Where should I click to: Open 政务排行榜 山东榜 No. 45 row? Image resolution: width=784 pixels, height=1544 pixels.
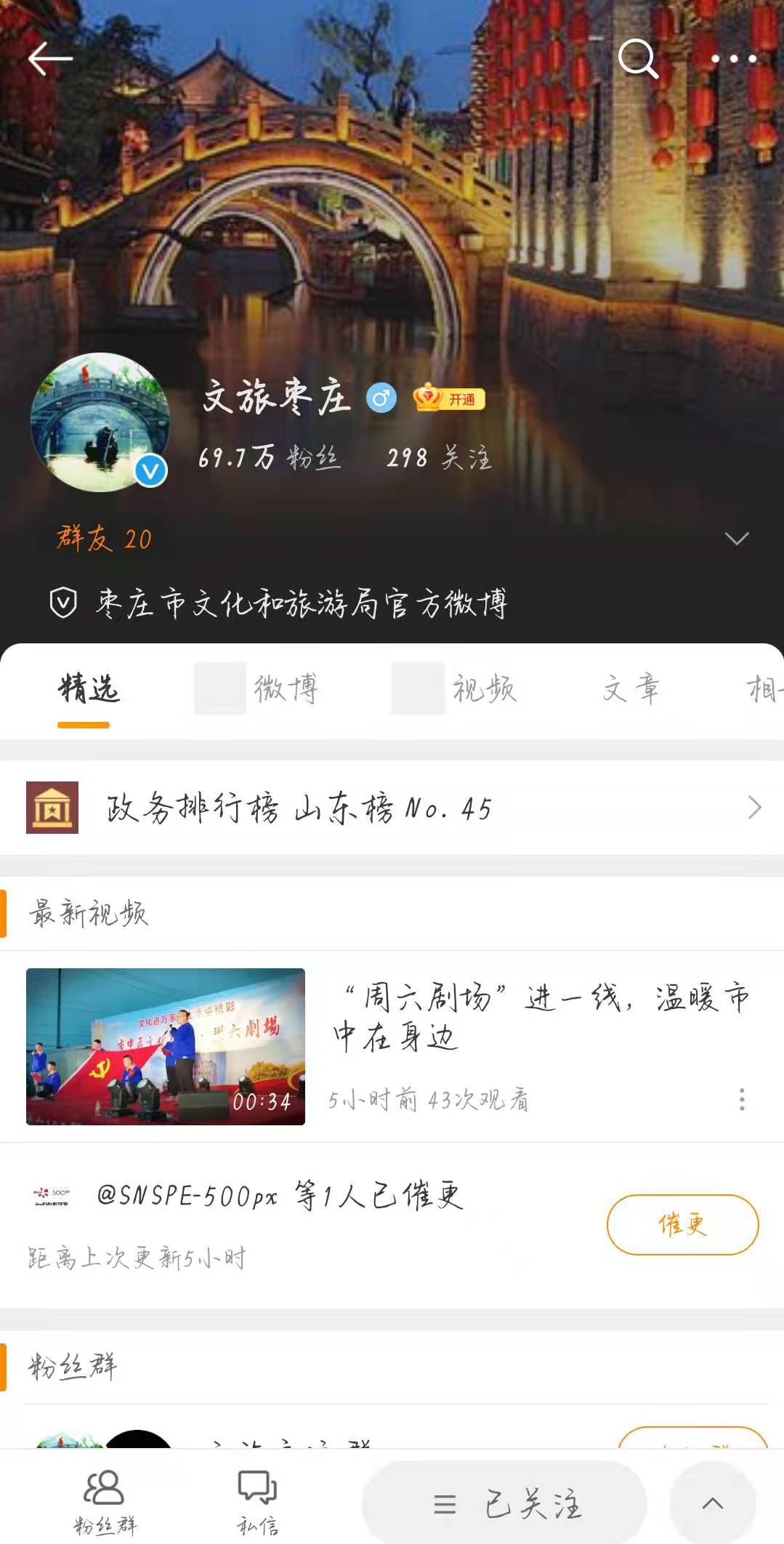[392, 808]
